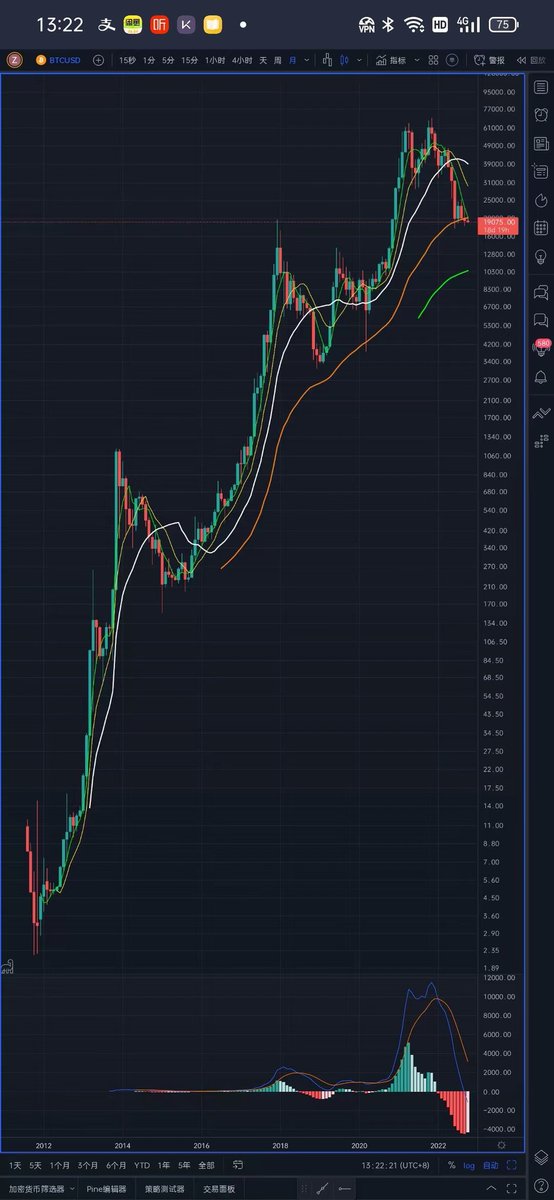Toggle the % percent scale
The image size is (554, 1200).
[452, 1165]
